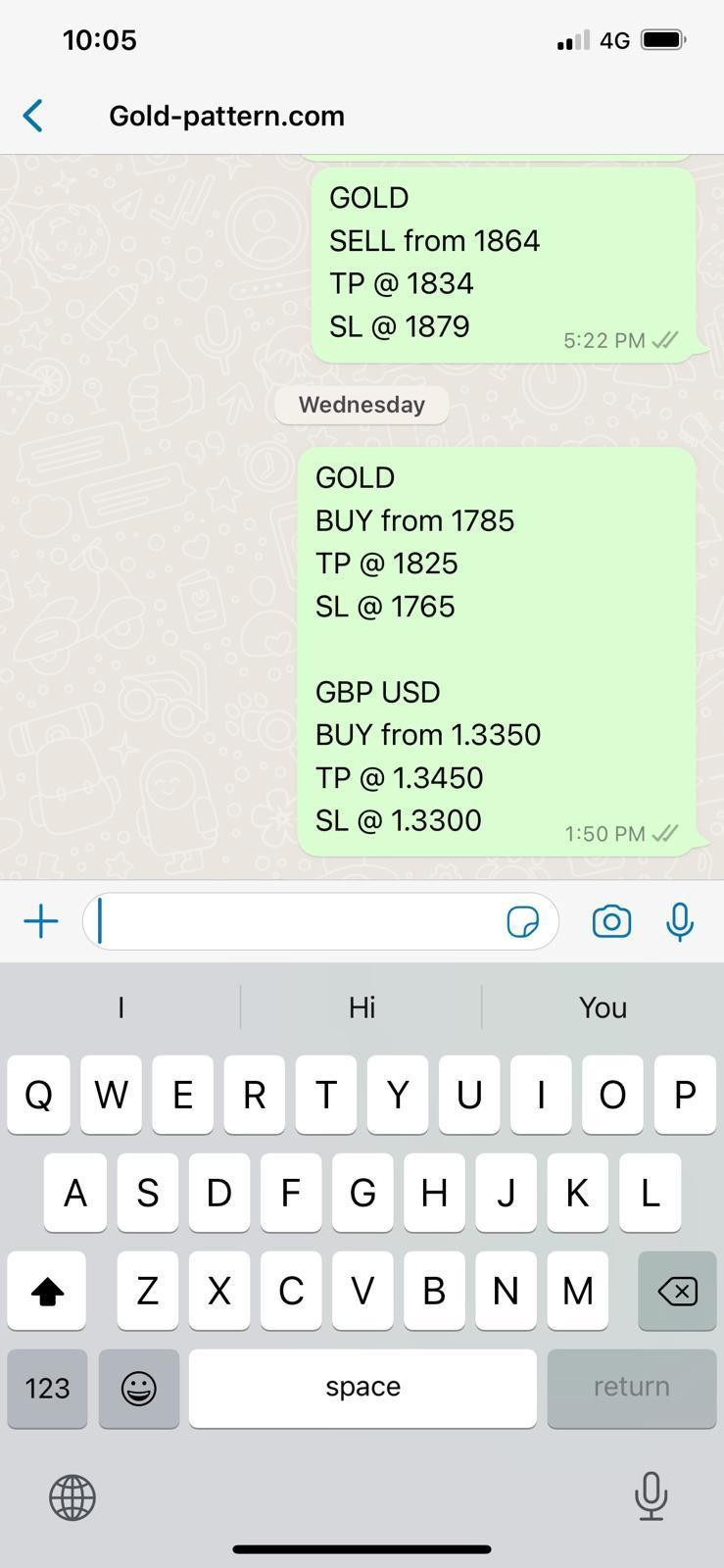Open the sticker picker

[x=522, y=921]
